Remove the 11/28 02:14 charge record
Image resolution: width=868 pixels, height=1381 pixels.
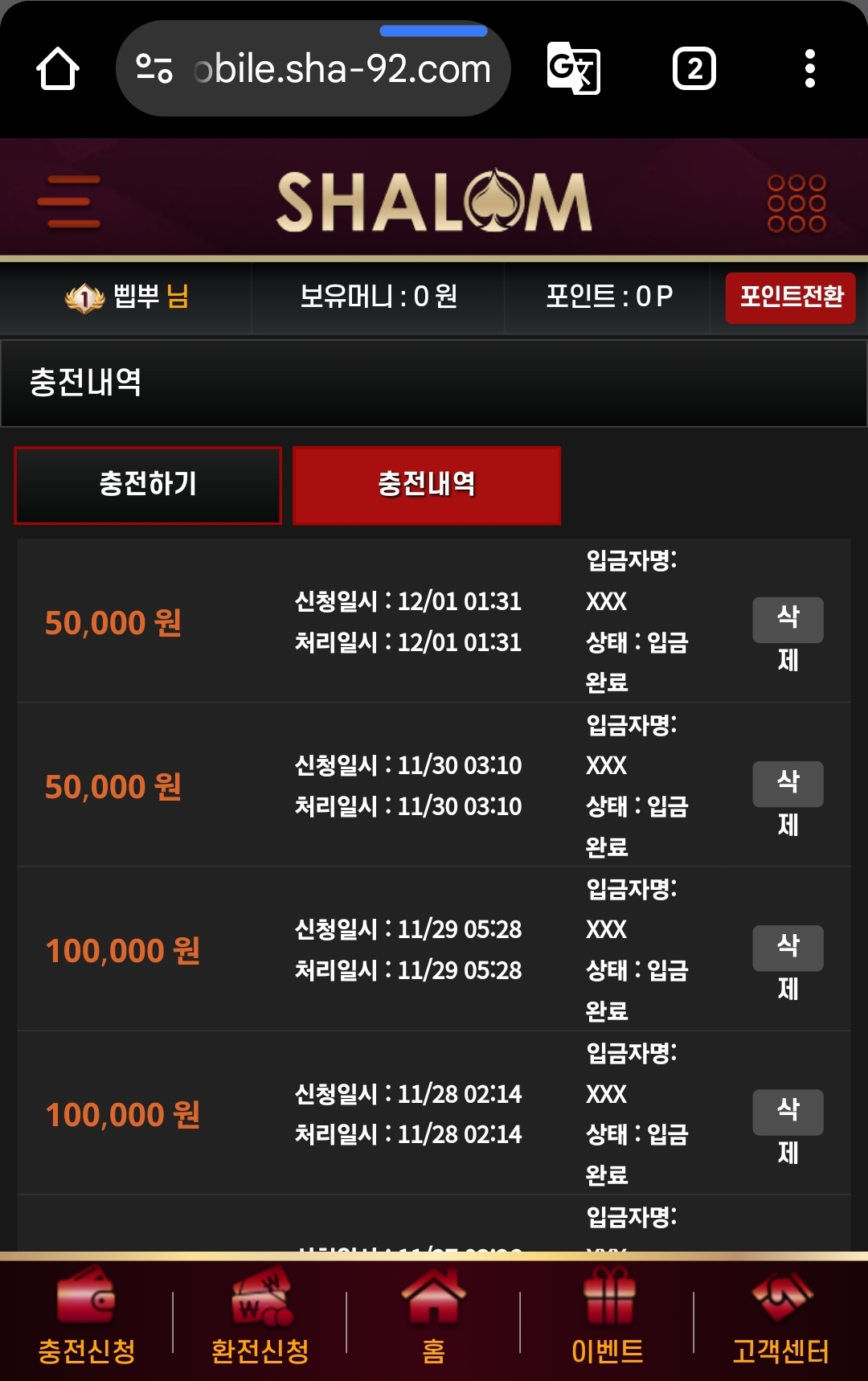(x=788, y=1112)
